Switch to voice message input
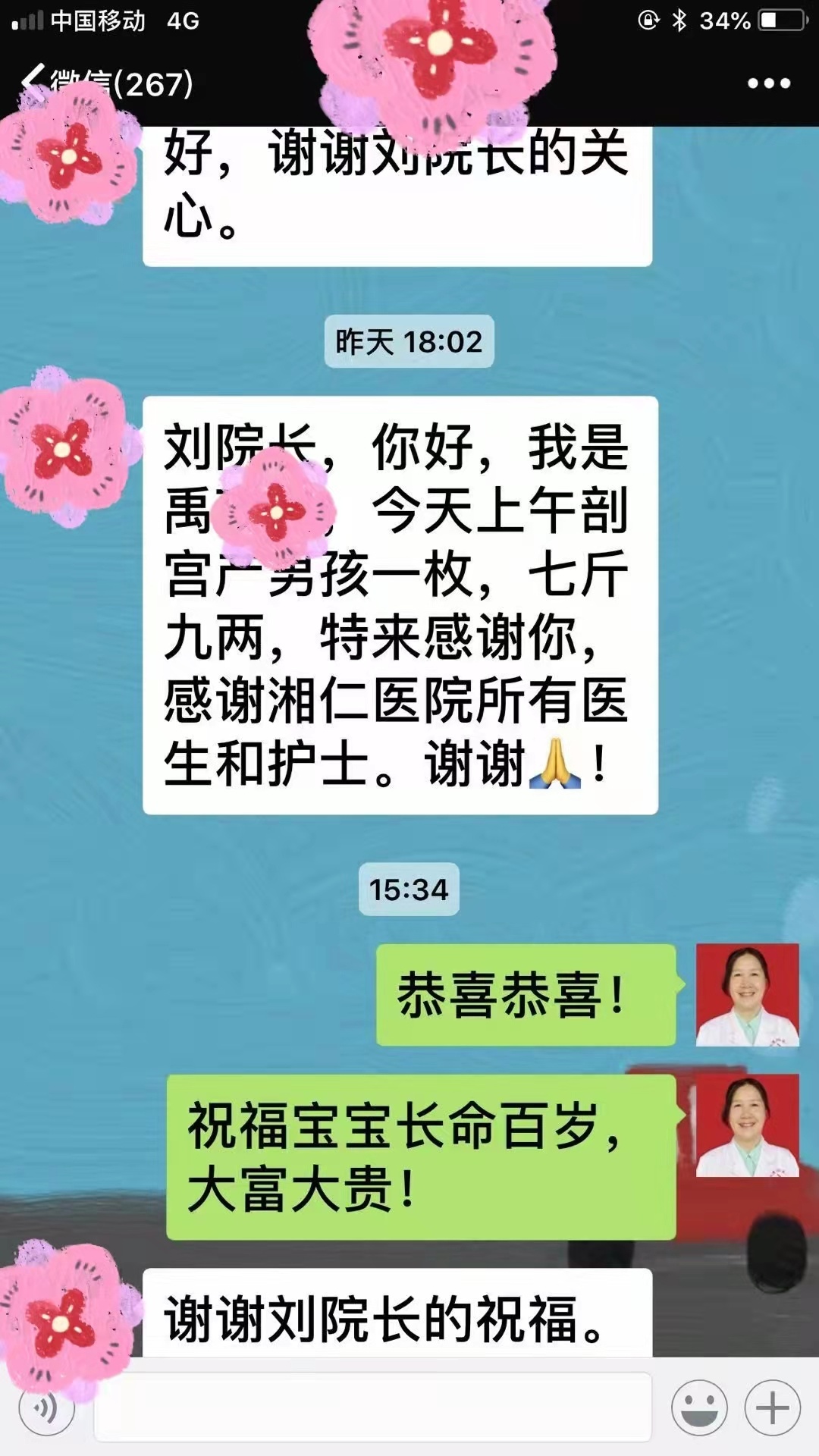Screen dimensions: 819x1456 (47, 1408)
